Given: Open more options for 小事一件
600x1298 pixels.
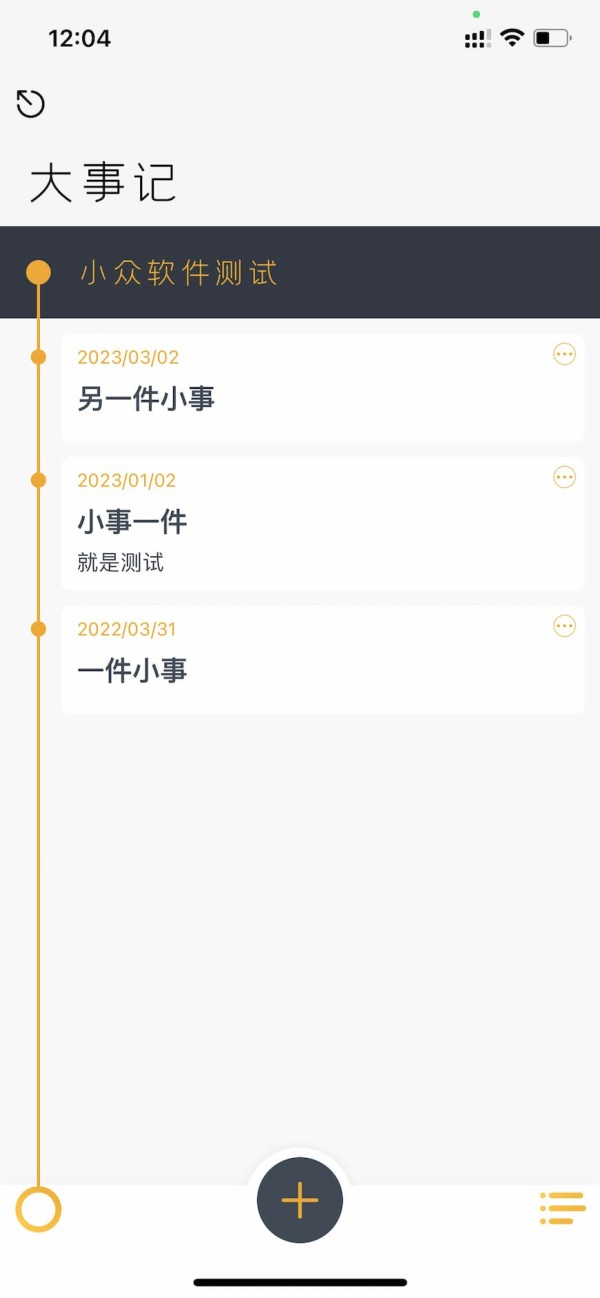Looking at the screenshot, I should click(564, 478).
